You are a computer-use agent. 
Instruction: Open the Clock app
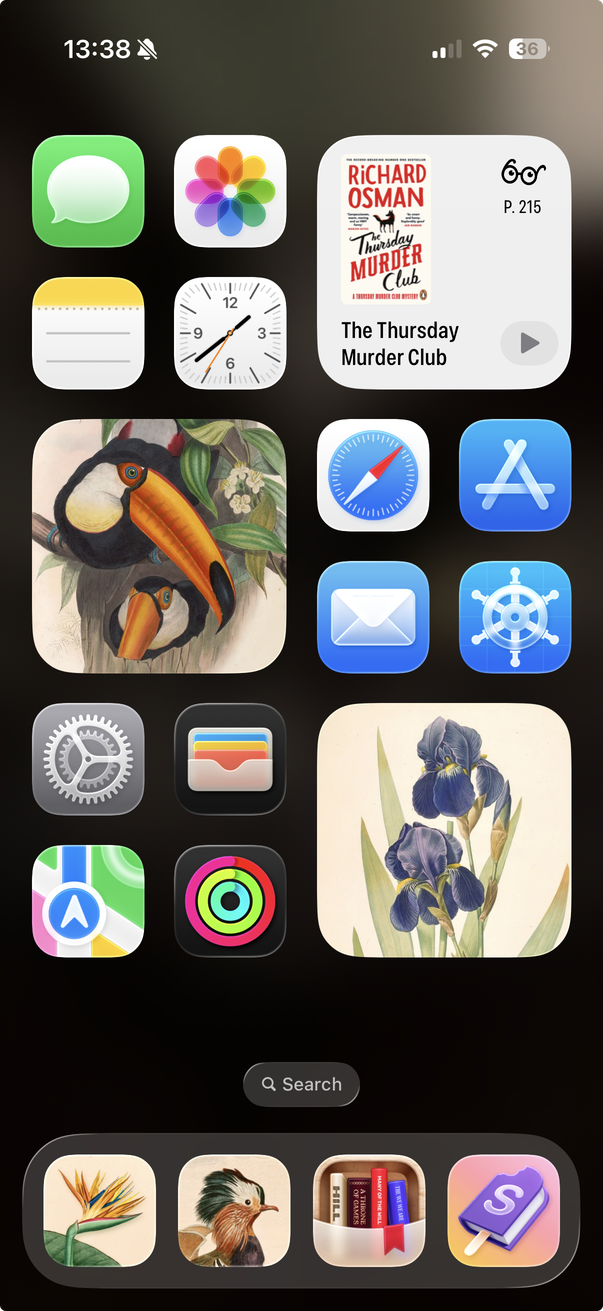[x=230, y=333]
